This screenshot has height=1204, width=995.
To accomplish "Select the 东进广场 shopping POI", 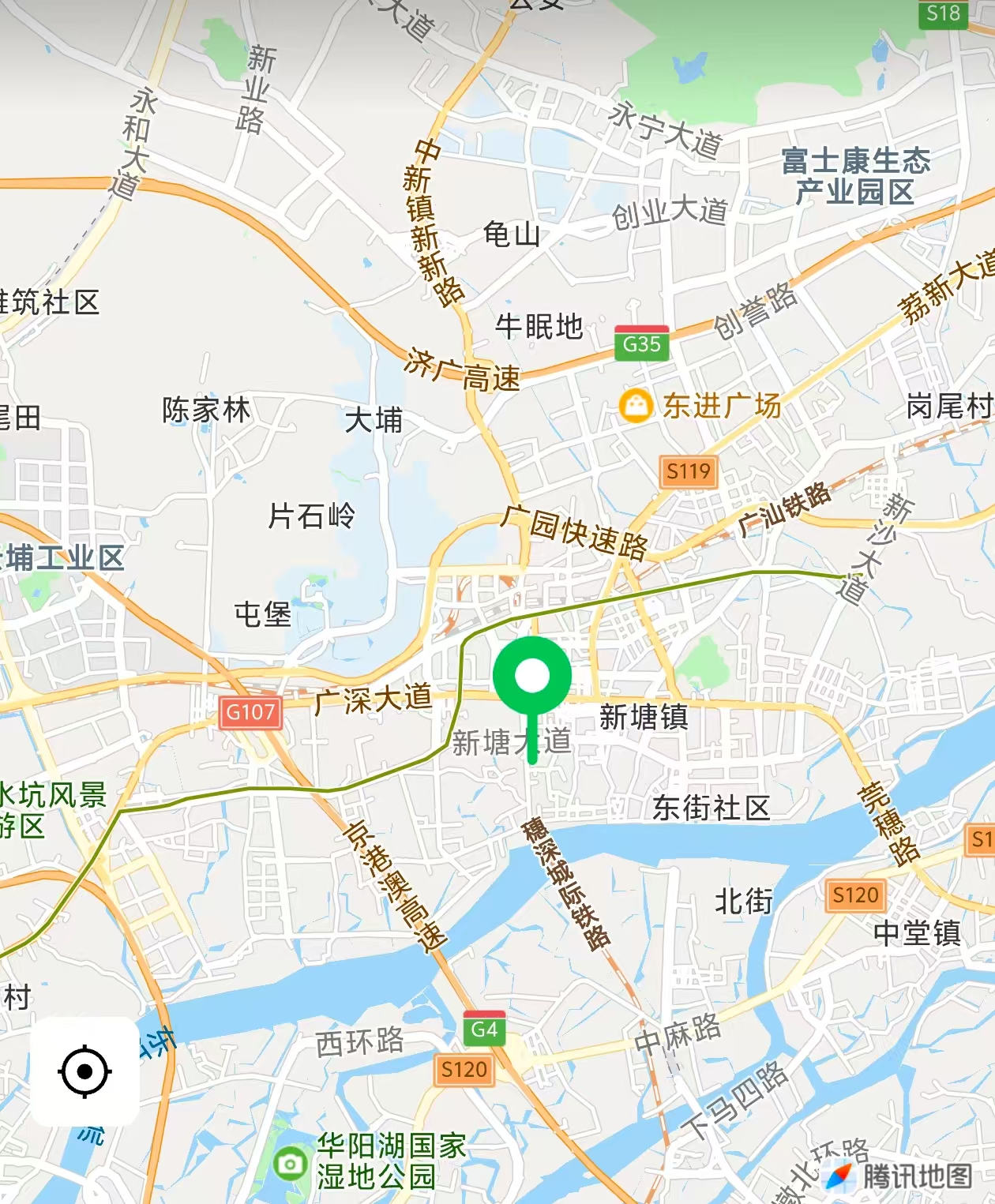I will pyautogui.click(x=636, y=406).
